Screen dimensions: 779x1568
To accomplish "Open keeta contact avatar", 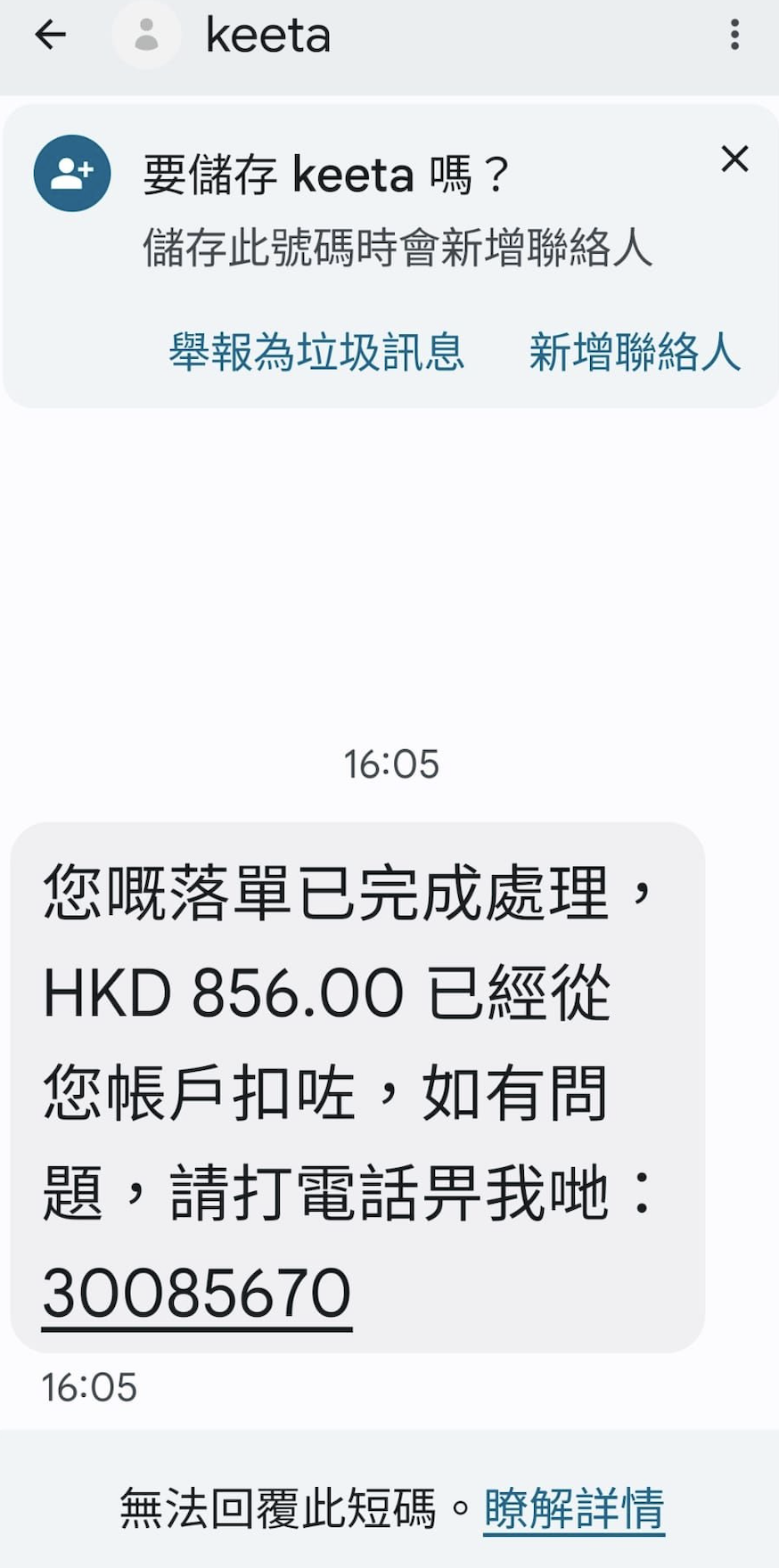I will [146, 36].
